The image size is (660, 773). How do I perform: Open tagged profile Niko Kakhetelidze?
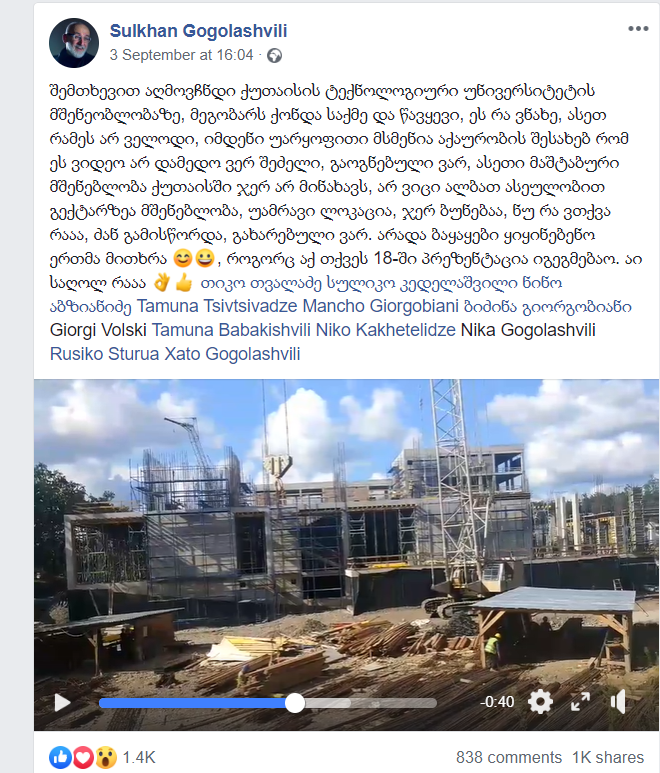[380, 330]
